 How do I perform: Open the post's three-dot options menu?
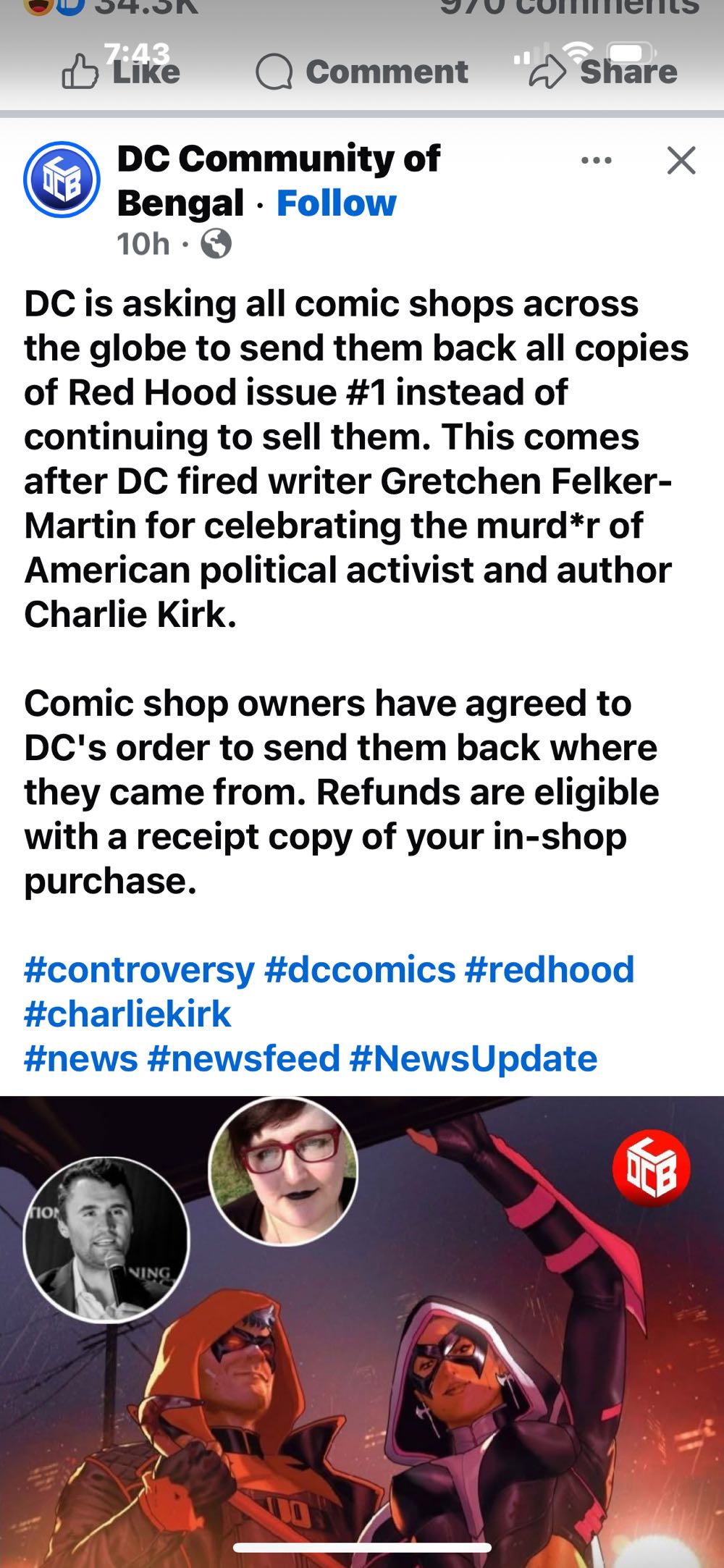(x=597, y=160)
